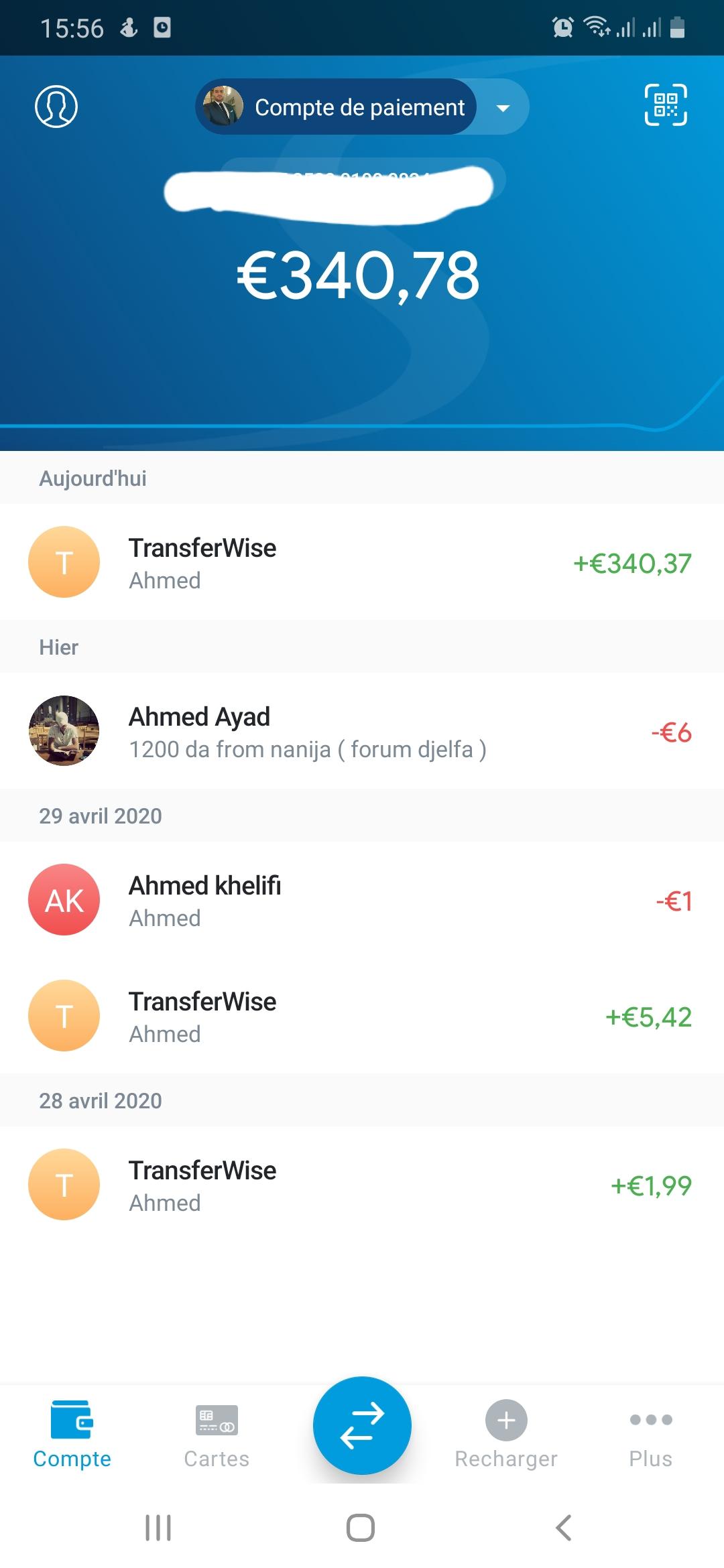Go back with the system back button
This screenshot has height=1568, width=724.
564,1528
